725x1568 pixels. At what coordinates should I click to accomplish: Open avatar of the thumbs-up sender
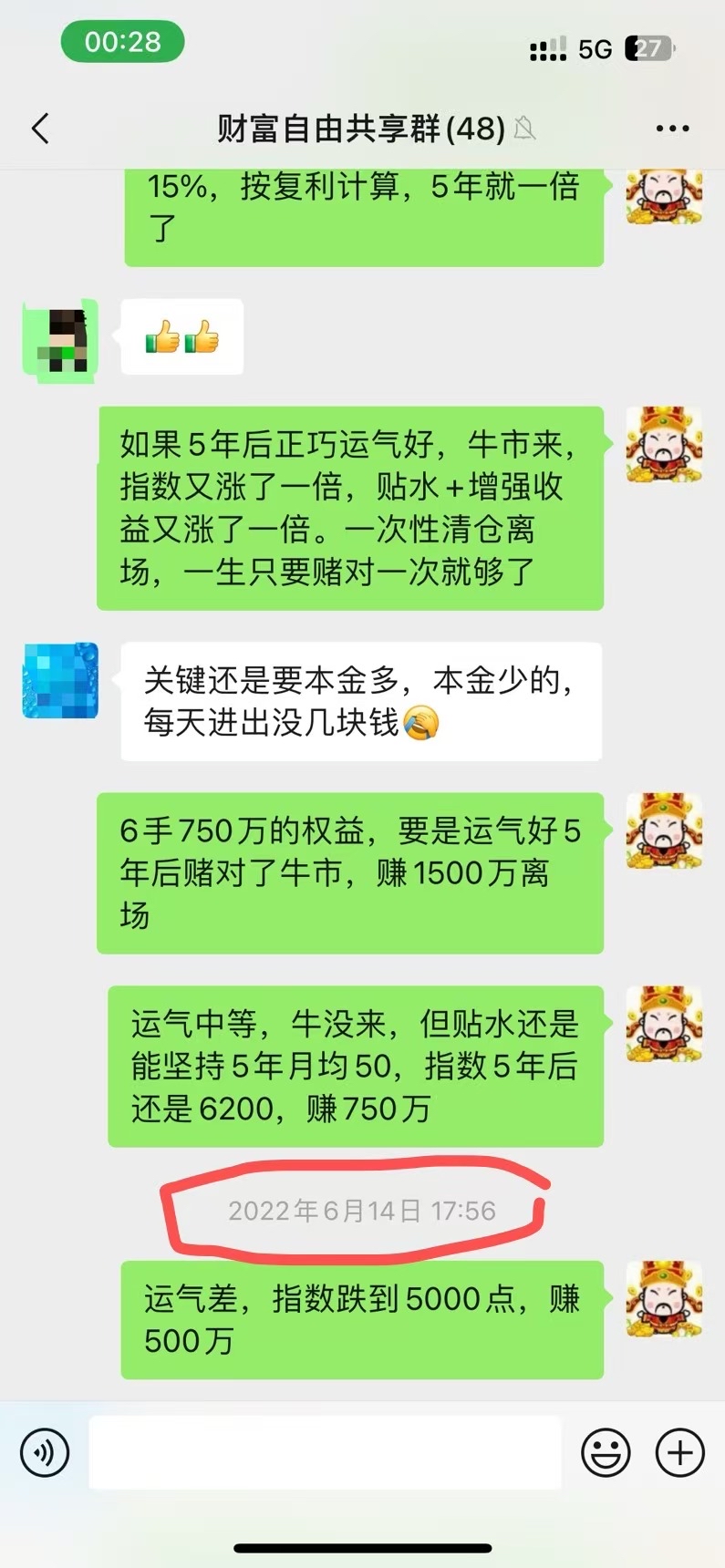pyautogui.click(x=60, y=339)
